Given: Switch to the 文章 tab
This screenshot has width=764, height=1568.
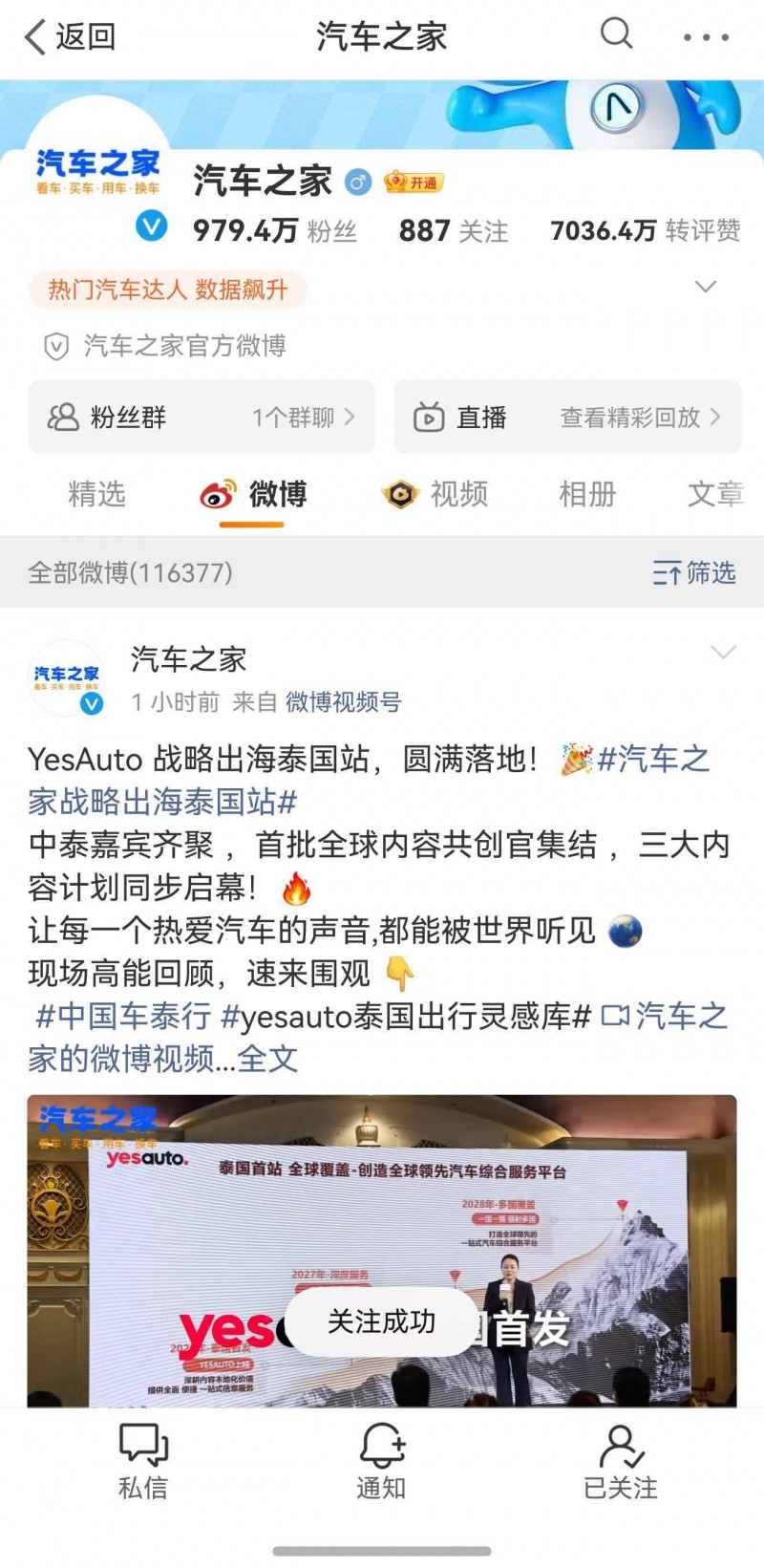Looking at the screenshot, I should 715,494.
